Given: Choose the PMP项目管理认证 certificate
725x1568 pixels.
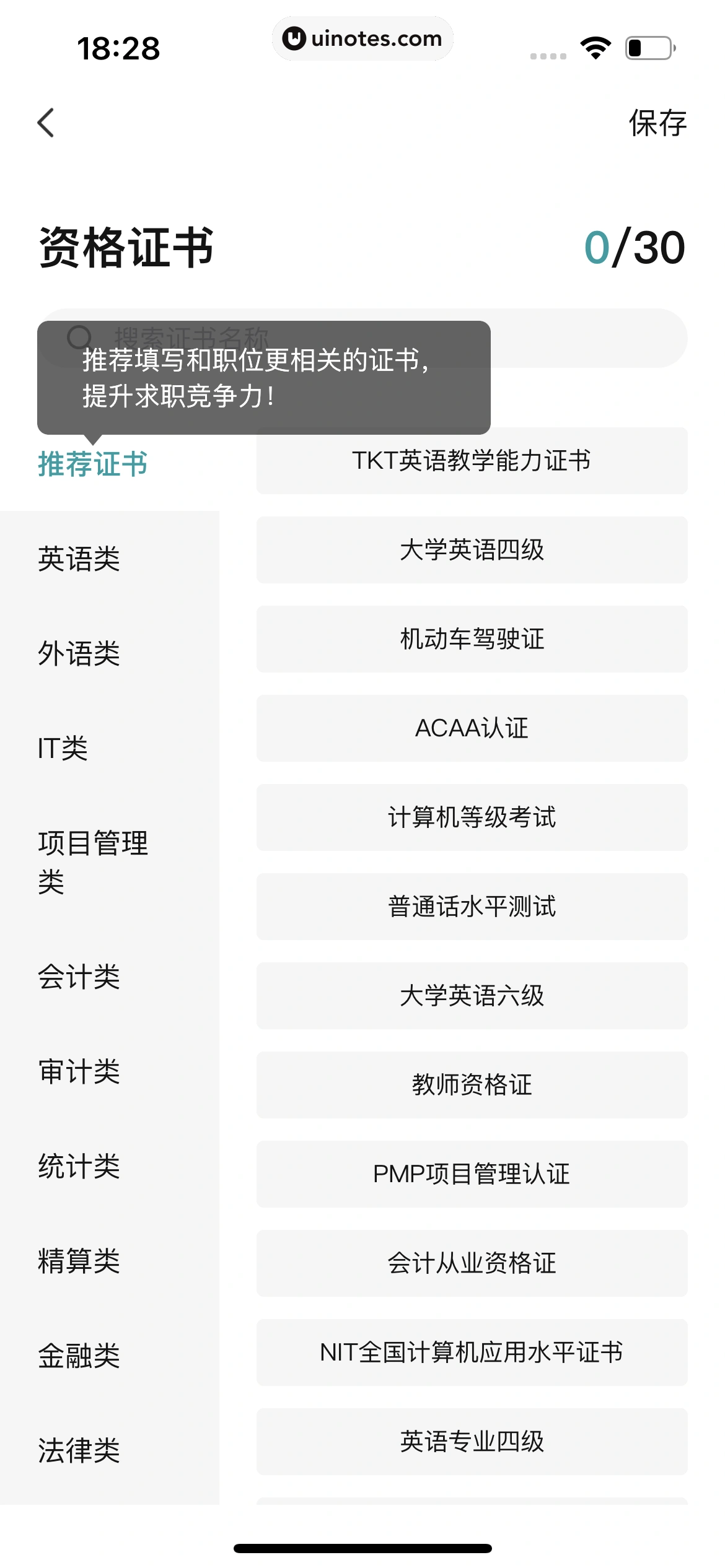Looking at the screenshot, I should coord(471,1175).
